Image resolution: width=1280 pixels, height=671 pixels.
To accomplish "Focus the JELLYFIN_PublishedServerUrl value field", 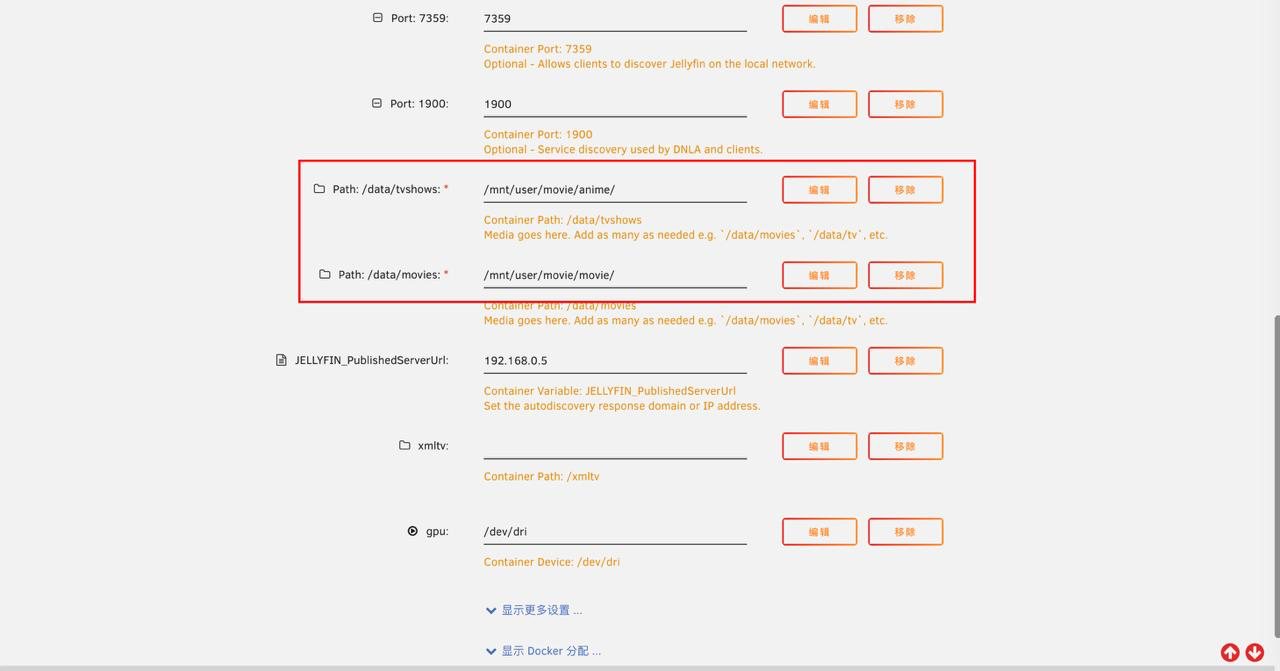I will 614,361.
